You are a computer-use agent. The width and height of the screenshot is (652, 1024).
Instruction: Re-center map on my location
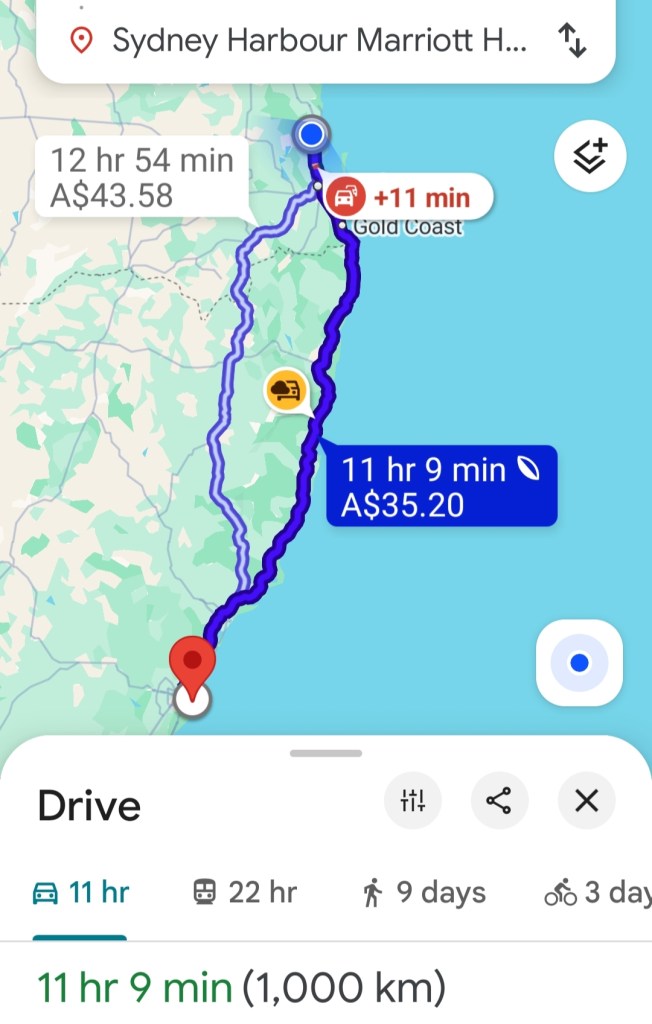(579, 663)
